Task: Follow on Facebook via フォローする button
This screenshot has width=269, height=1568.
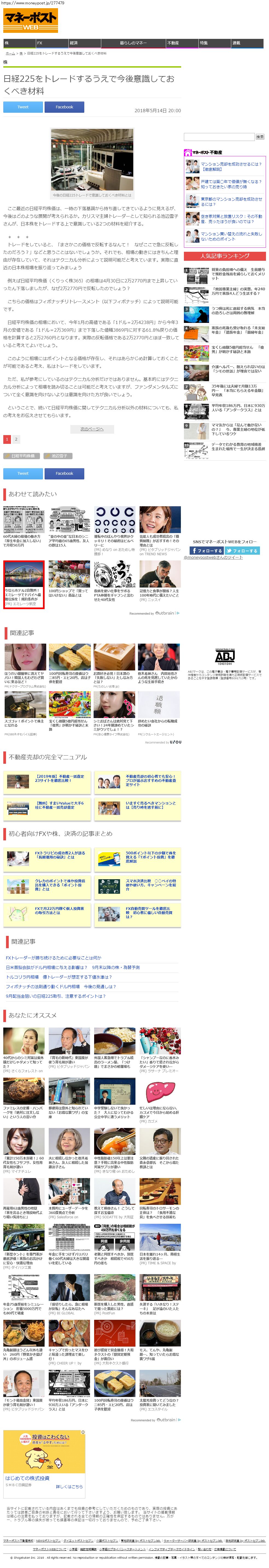Action: [x=206, y=550]
